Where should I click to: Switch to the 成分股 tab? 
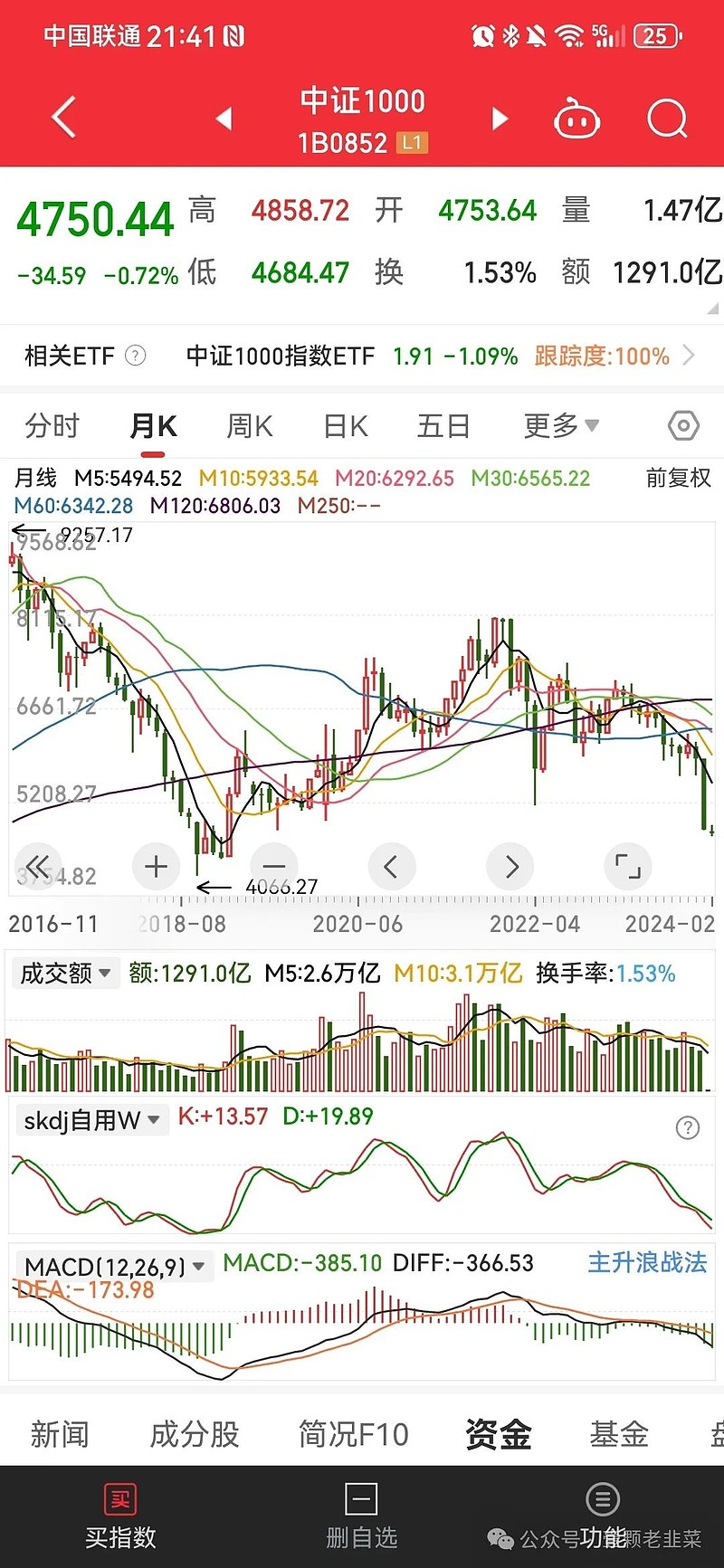point(195,1434)
